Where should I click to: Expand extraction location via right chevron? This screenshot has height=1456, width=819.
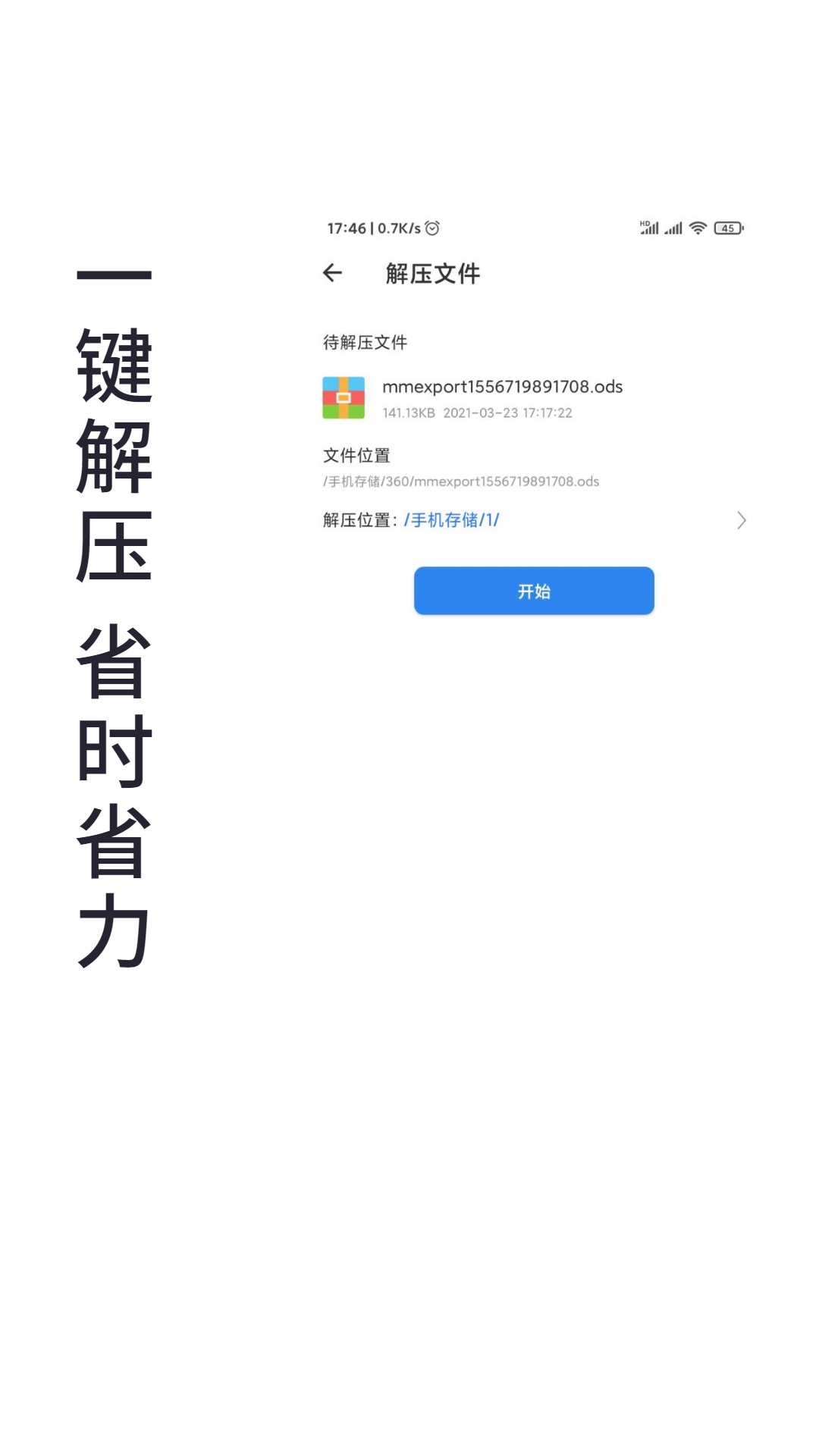tap(741, 521)
